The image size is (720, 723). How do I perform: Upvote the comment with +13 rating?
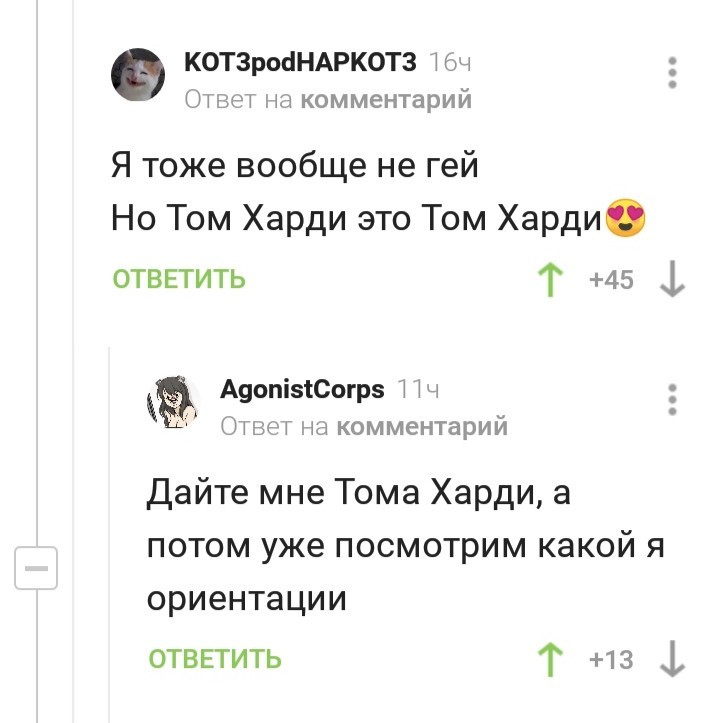[550, 659]
